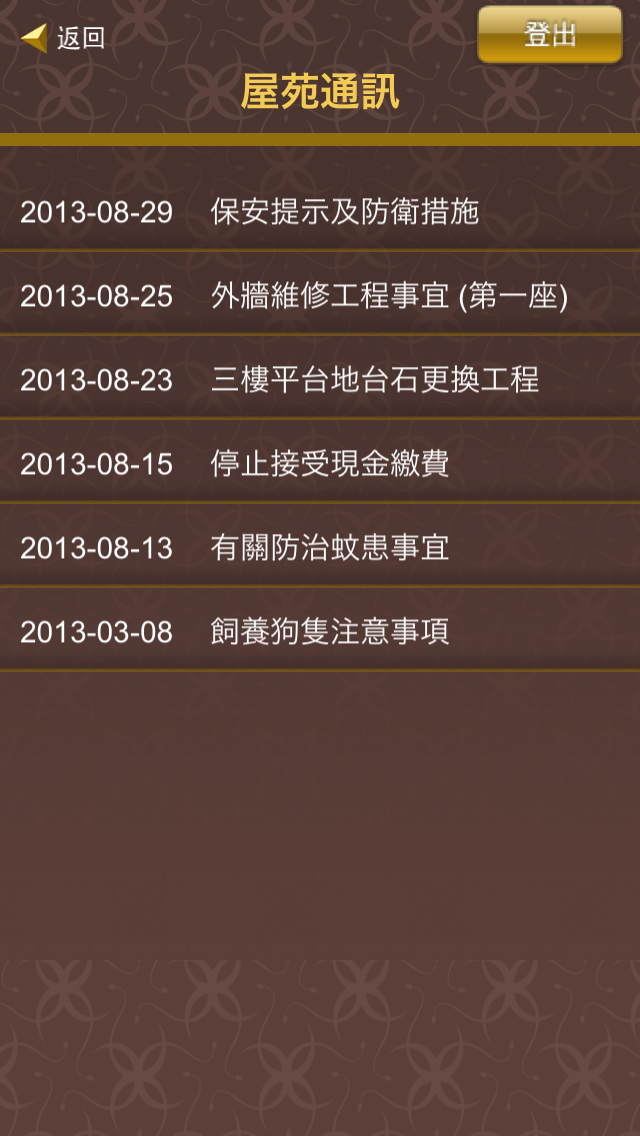Image resolution: width=640 pixels, height=1136 pixels.
Task: View the 三樓平台地台石更換工程 notice
Action: (x=320, y=380)
